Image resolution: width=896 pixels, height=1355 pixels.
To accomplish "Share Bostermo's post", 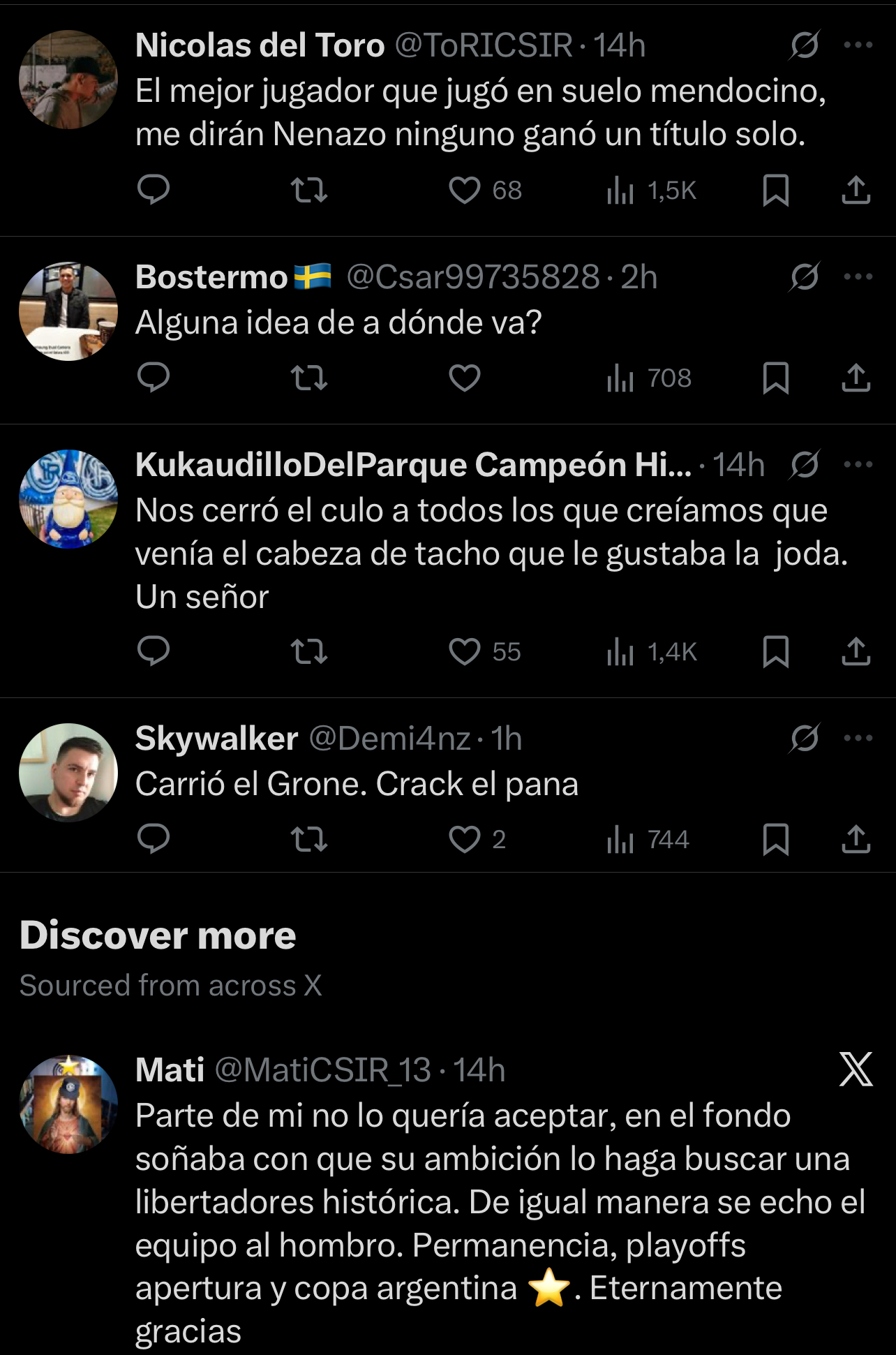I will (x=856, y=378).
